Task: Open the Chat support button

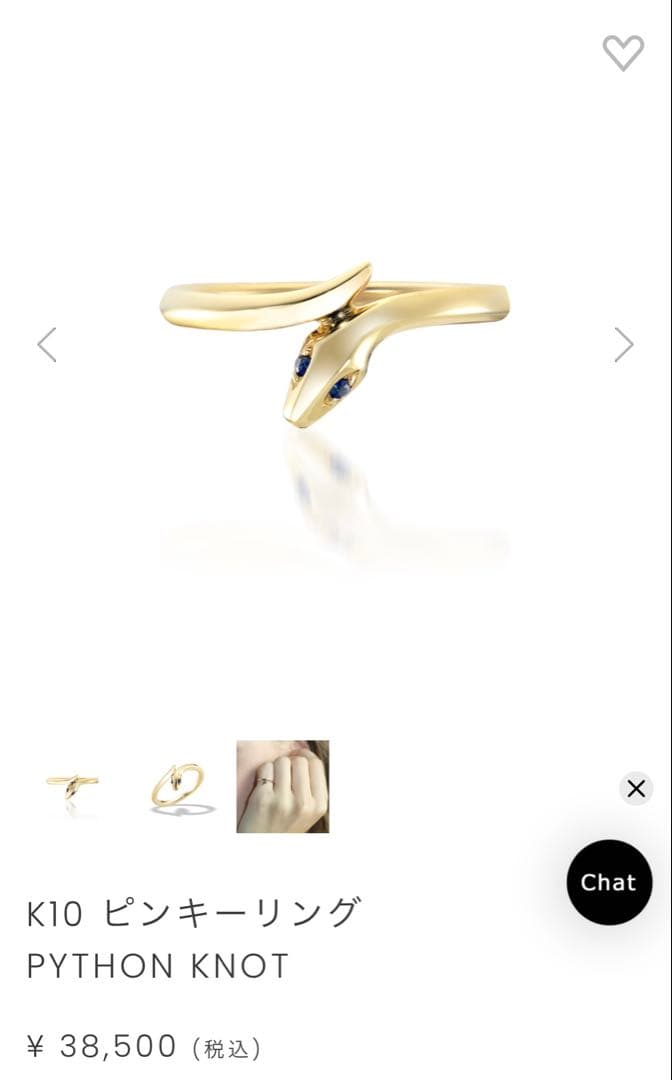Action: point(609,882)
